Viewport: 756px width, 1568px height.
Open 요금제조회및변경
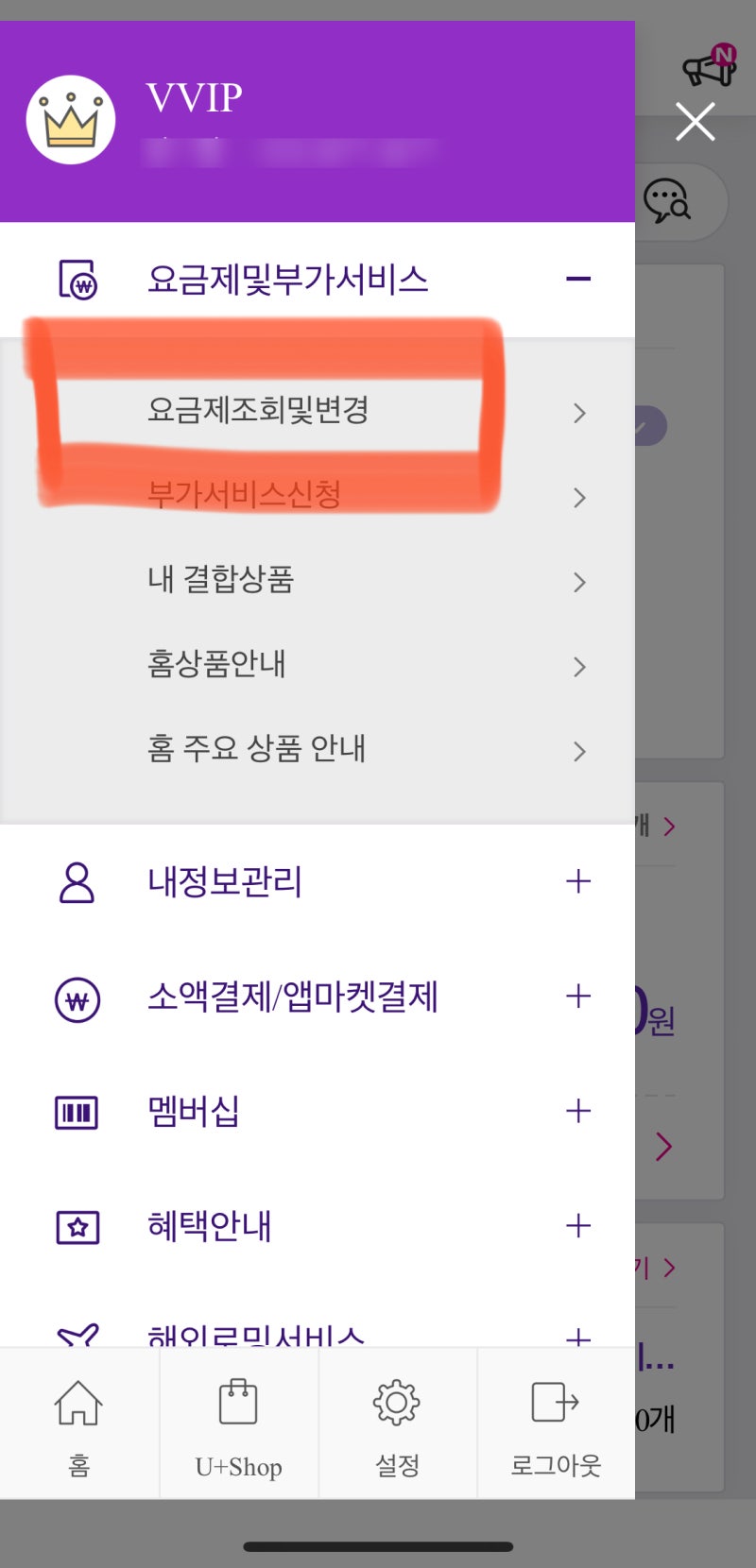tap(258, 411)
